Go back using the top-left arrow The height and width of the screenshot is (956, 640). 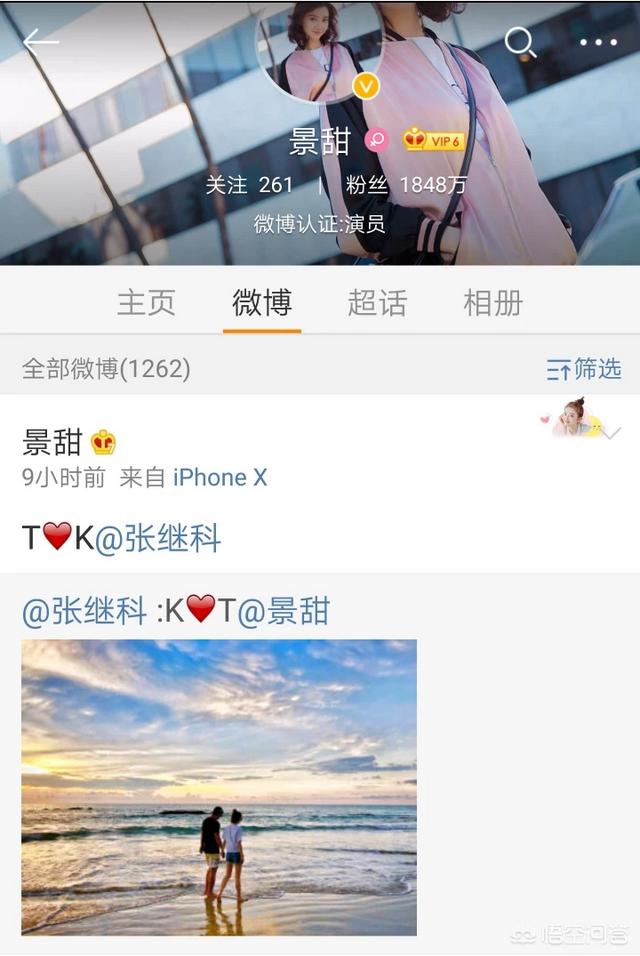point(41,41)
